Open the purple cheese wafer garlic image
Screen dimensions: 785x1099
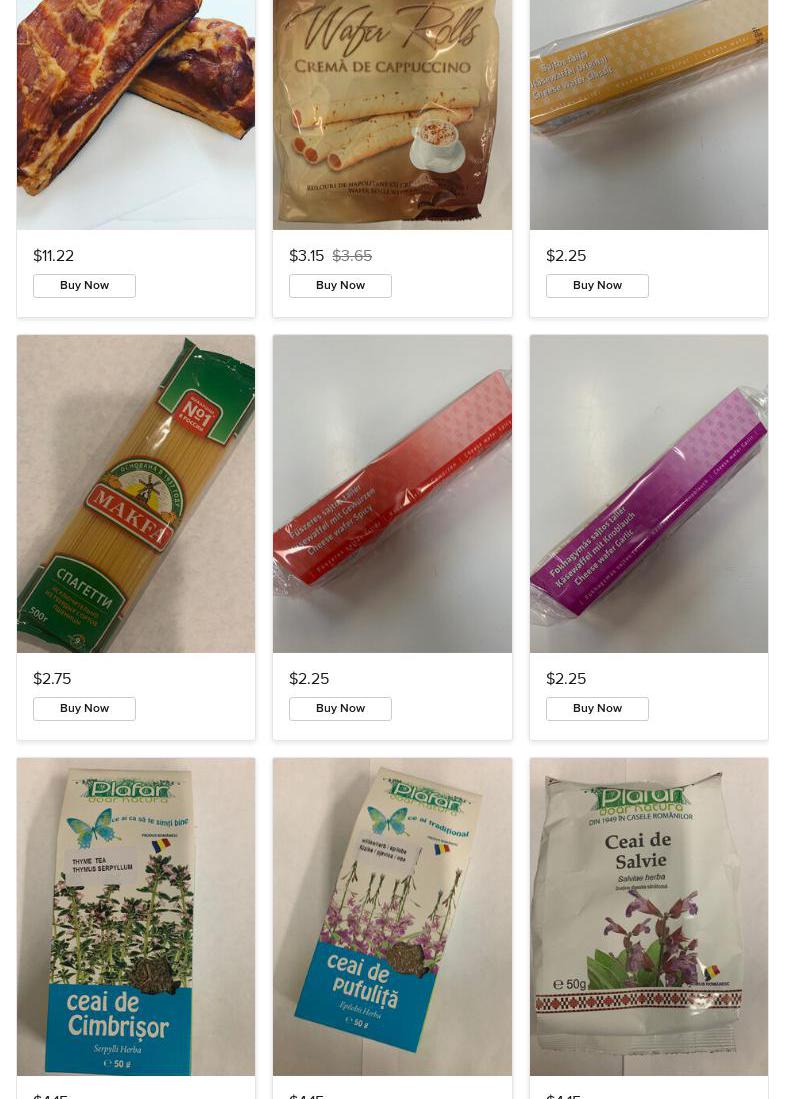pyautogui.click(x=649, y=494)
